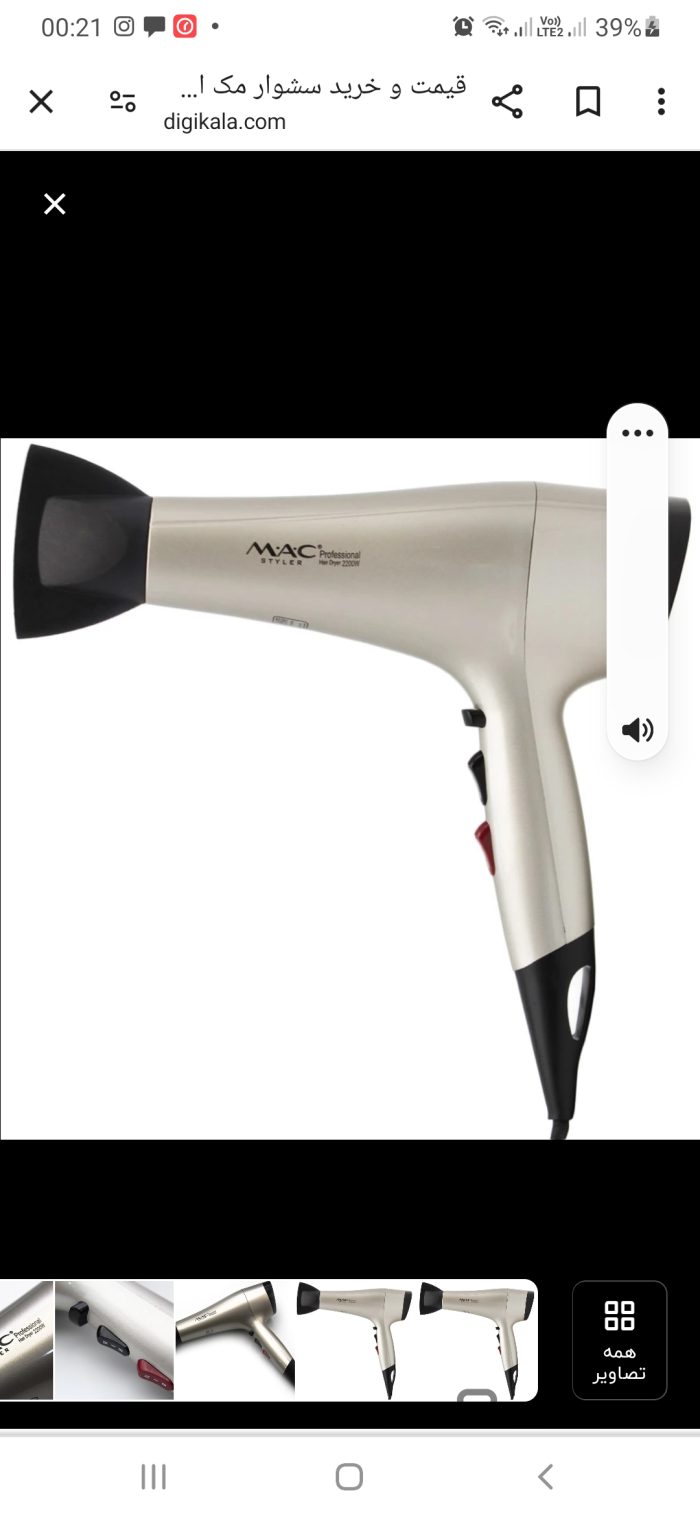Open the site settings icon
The height and width of the screenshot is (1517, 700).
pyautogui.click(x=123, y=101)
